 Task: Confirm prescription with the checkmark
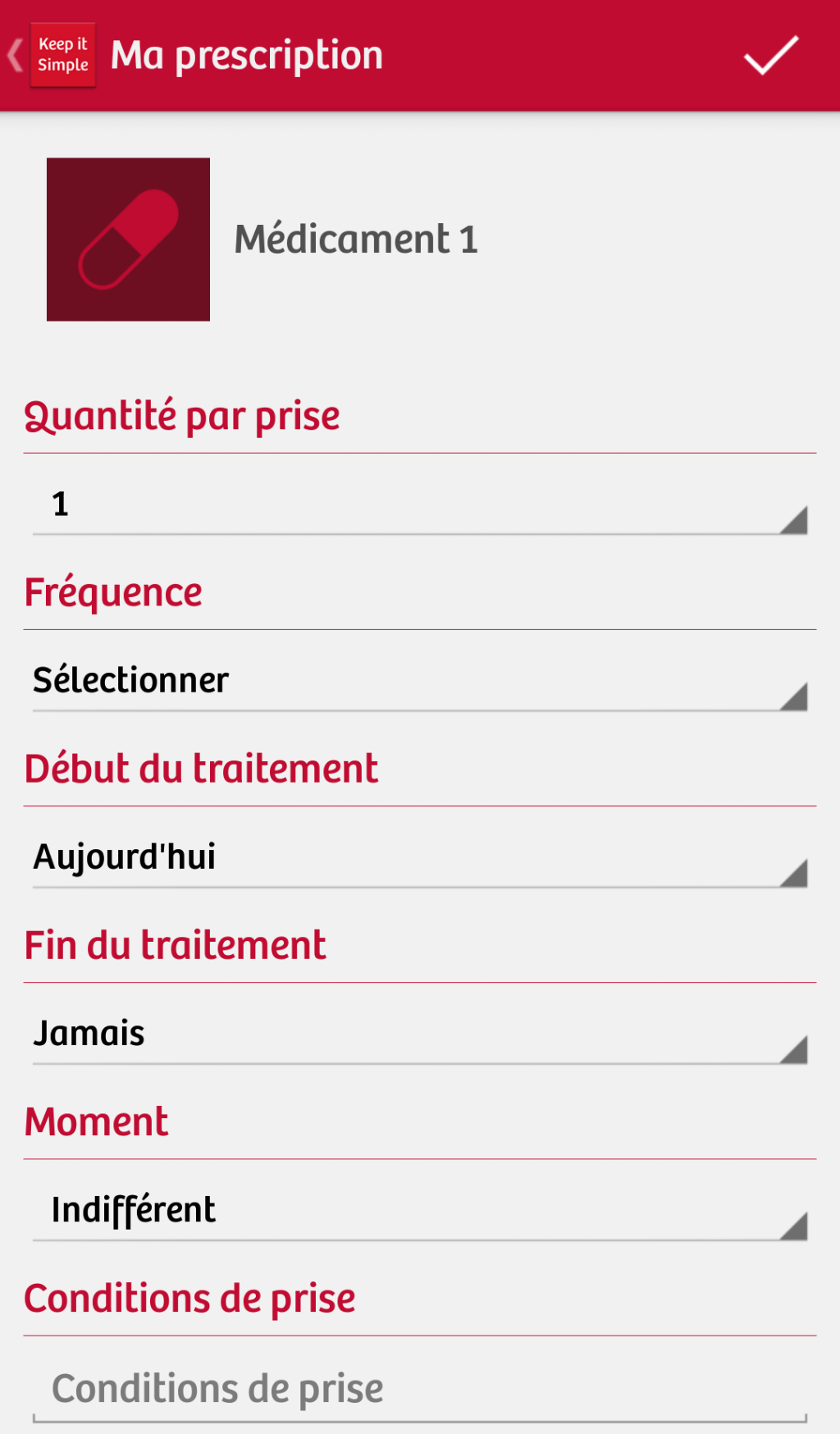coord(770,55)
